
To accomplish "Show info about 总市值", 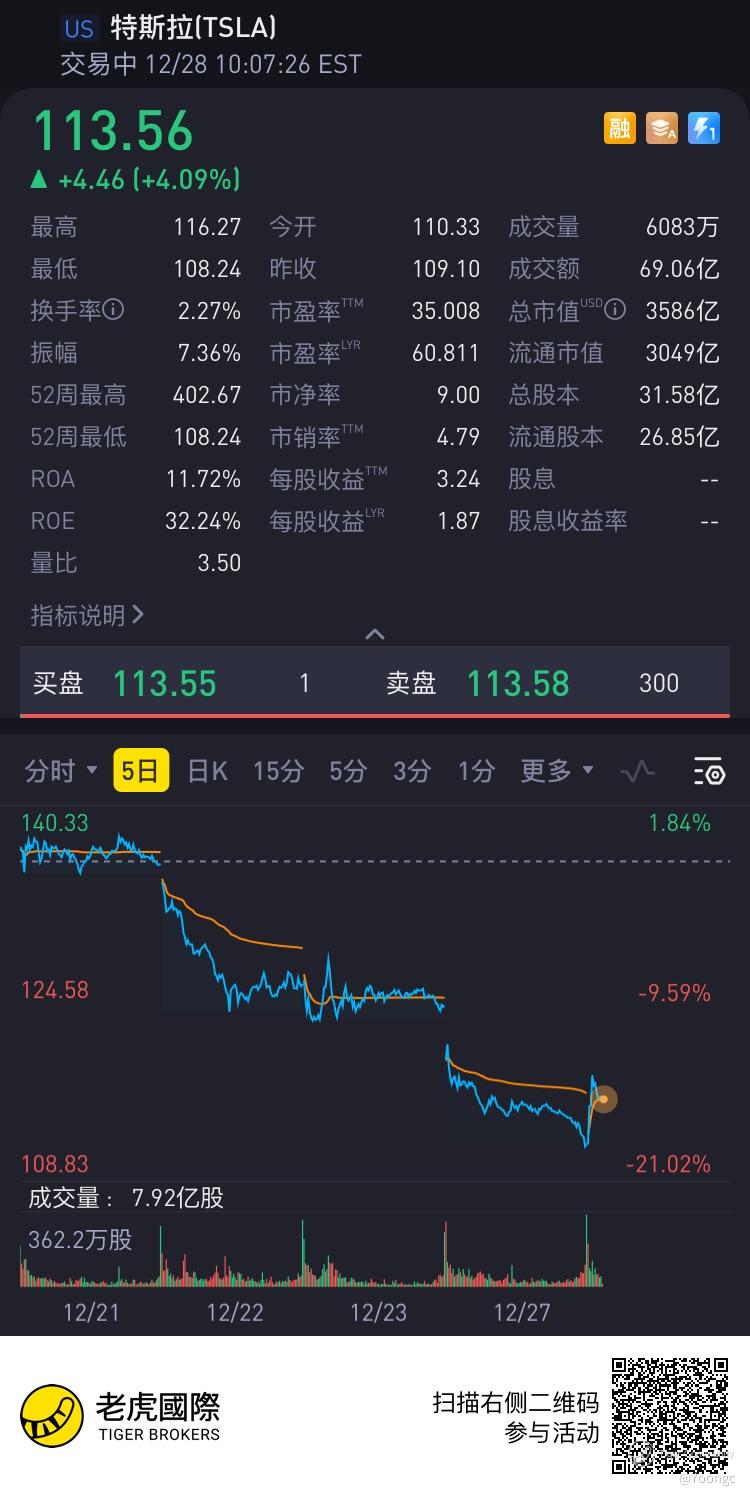I will tap(615, 311).
